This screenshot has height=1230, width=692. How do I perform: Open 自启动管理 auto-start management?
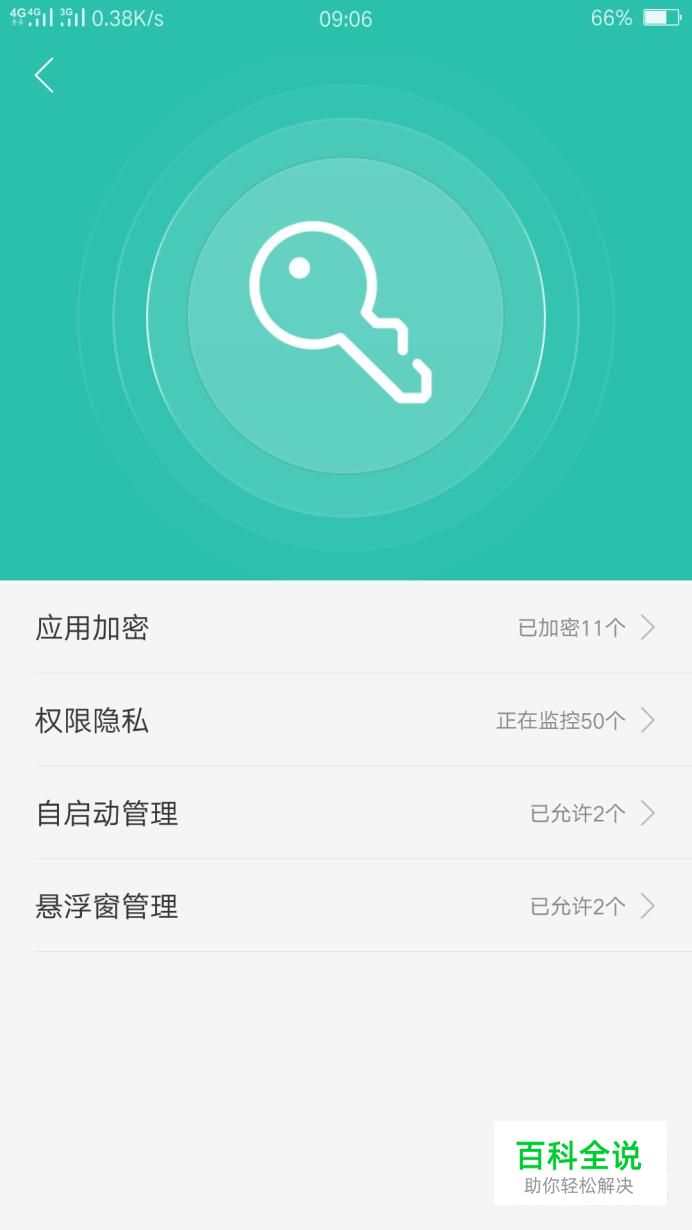346,813
